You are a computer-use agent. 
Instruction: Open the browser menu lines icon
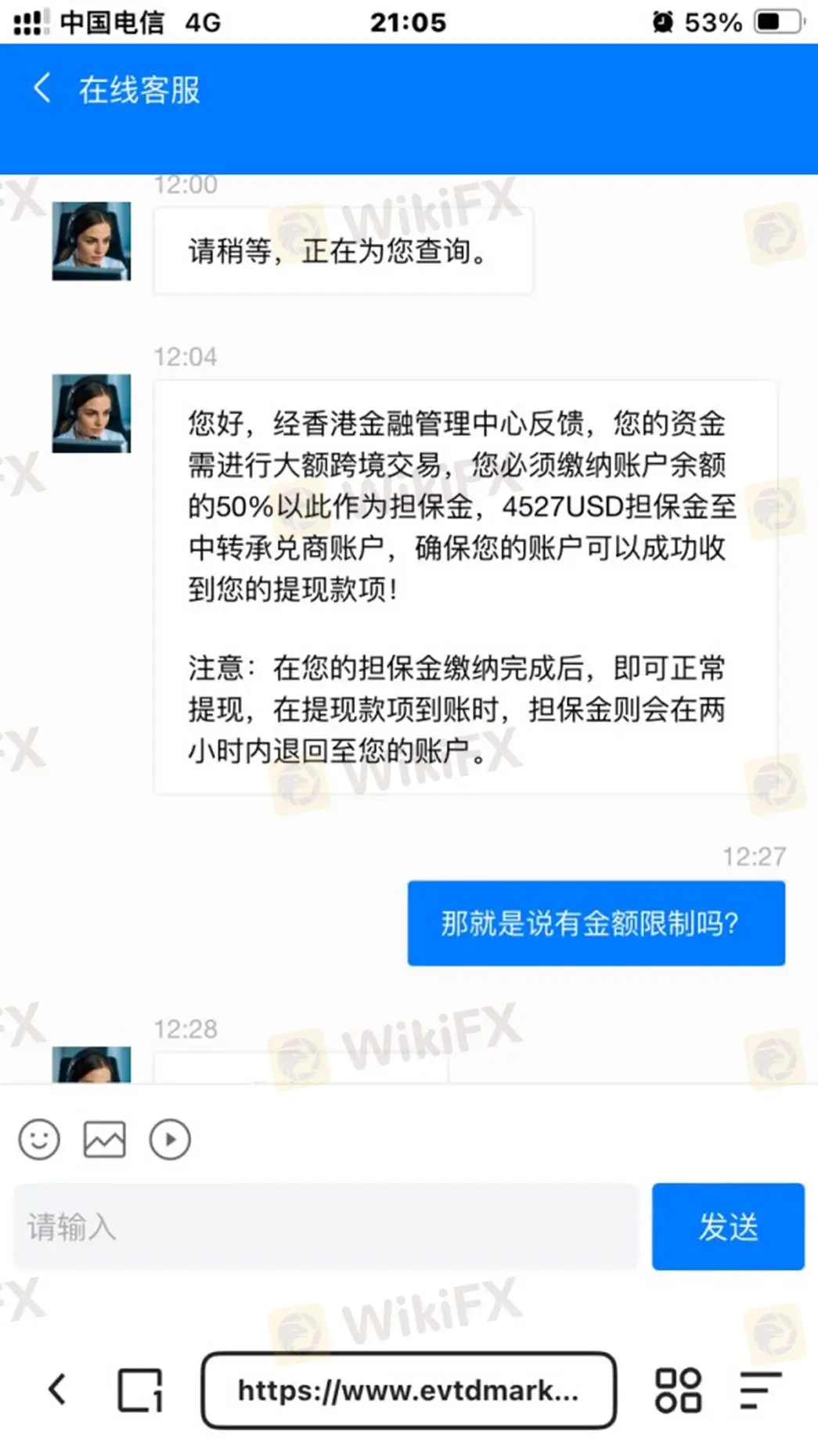pos(759,1389)
